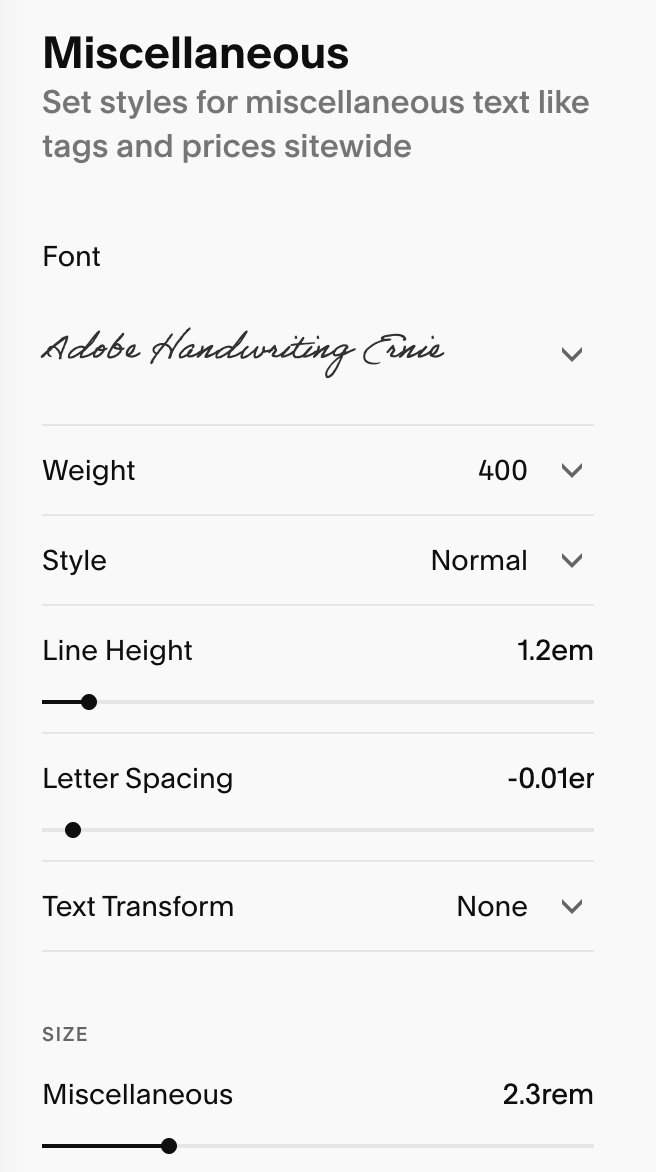Tap the Letter Spacing slider handle
This screenshot has height=1172, width=656.
pyautogui.click(x=73, y=830)
